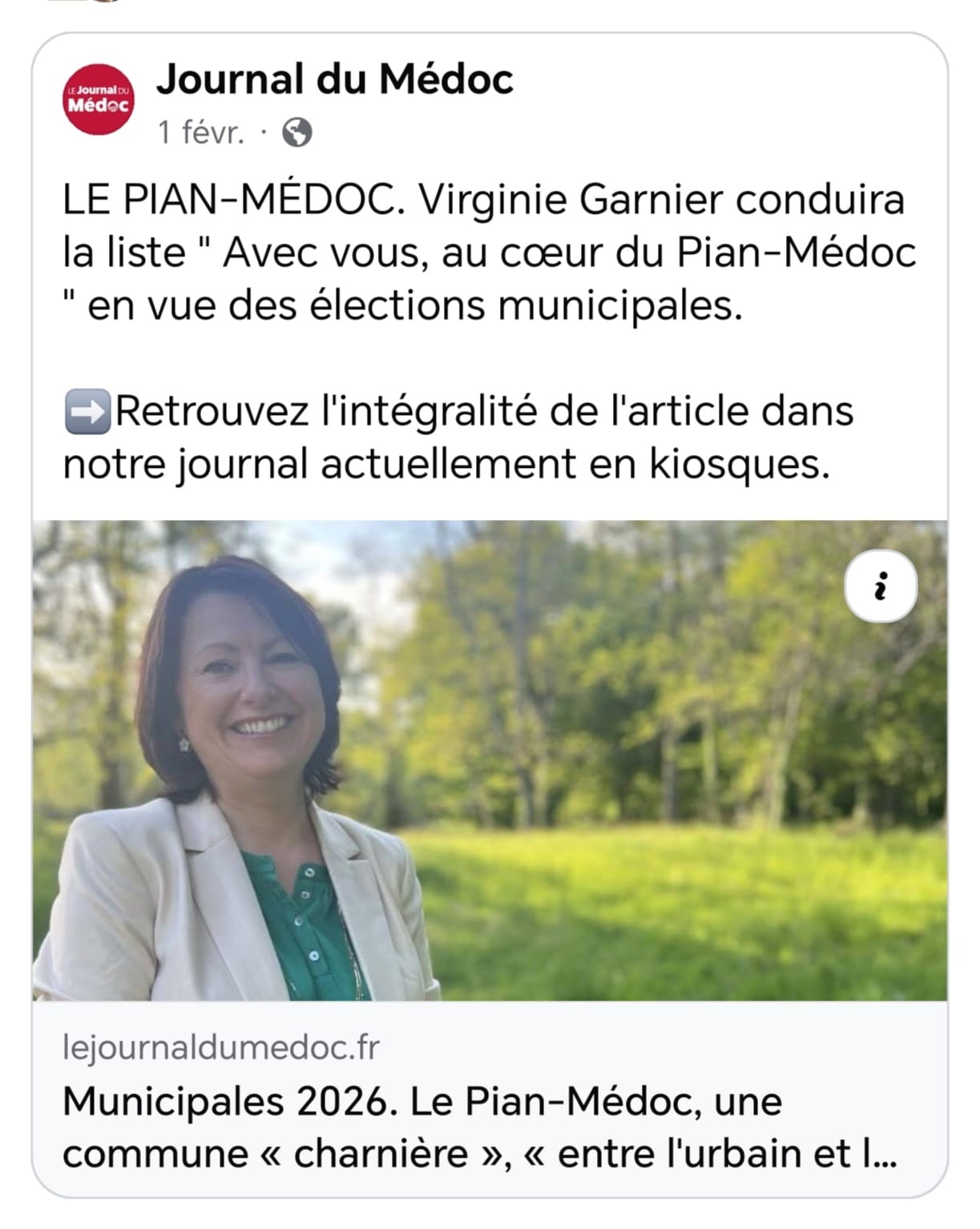Open the Journal du Médoc page name
980x1229 pixels.
pos(334,79)
